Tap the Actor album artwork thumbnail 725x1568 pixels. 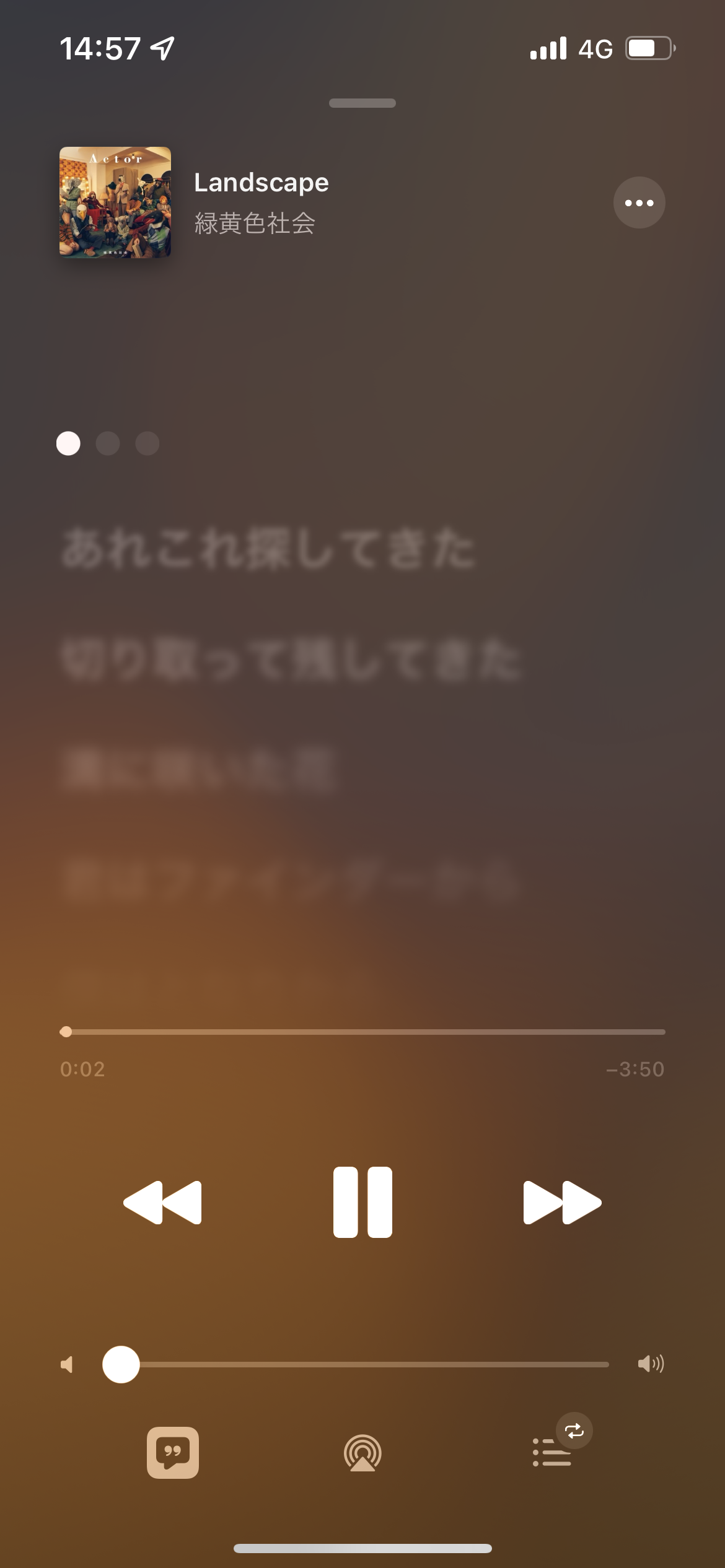point(115,203)
